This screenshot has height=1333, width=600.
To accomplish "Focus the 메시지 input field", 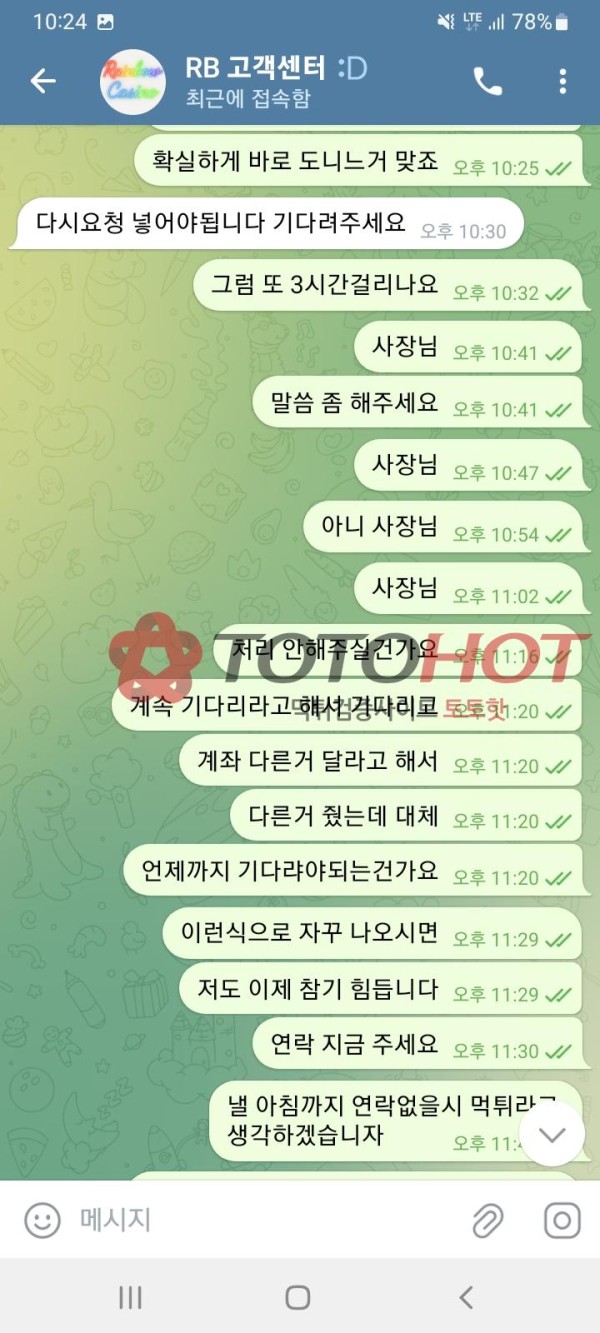I will (x=260, y=1220).
